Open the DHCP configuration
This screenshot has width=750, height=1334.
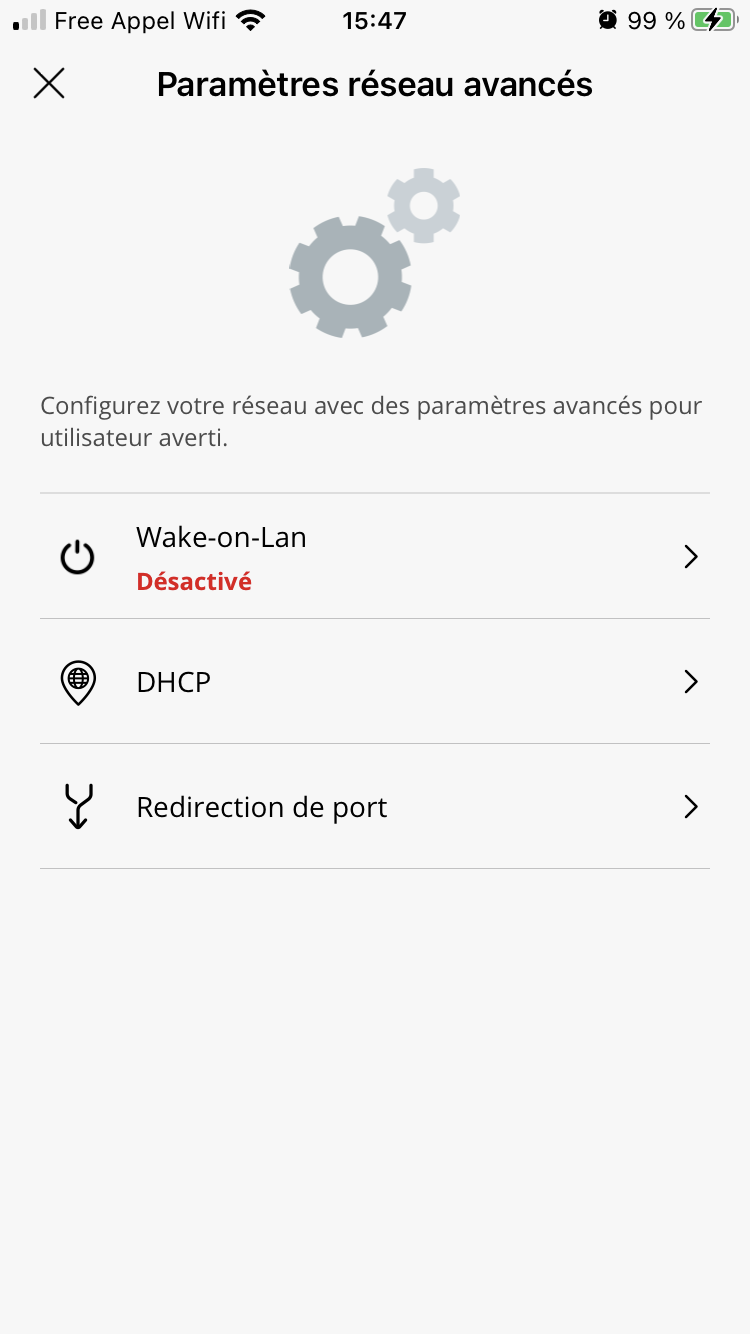tap(374, 682)
